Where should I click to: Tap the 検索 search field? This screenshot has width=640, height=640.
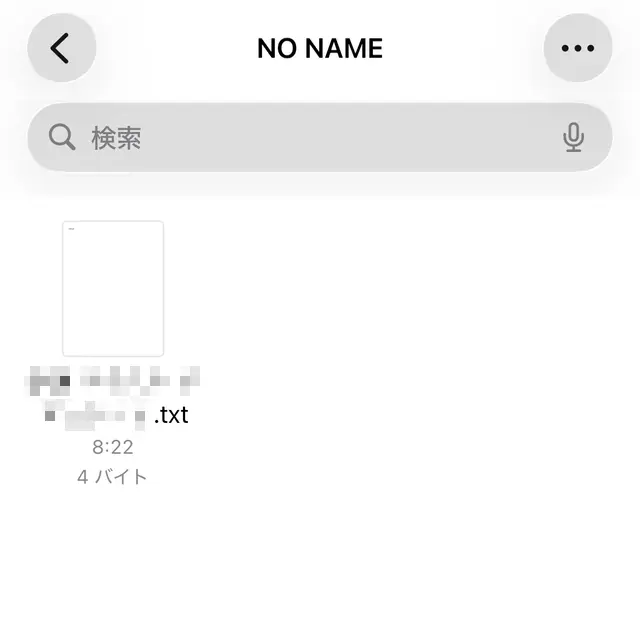point(300,138)
